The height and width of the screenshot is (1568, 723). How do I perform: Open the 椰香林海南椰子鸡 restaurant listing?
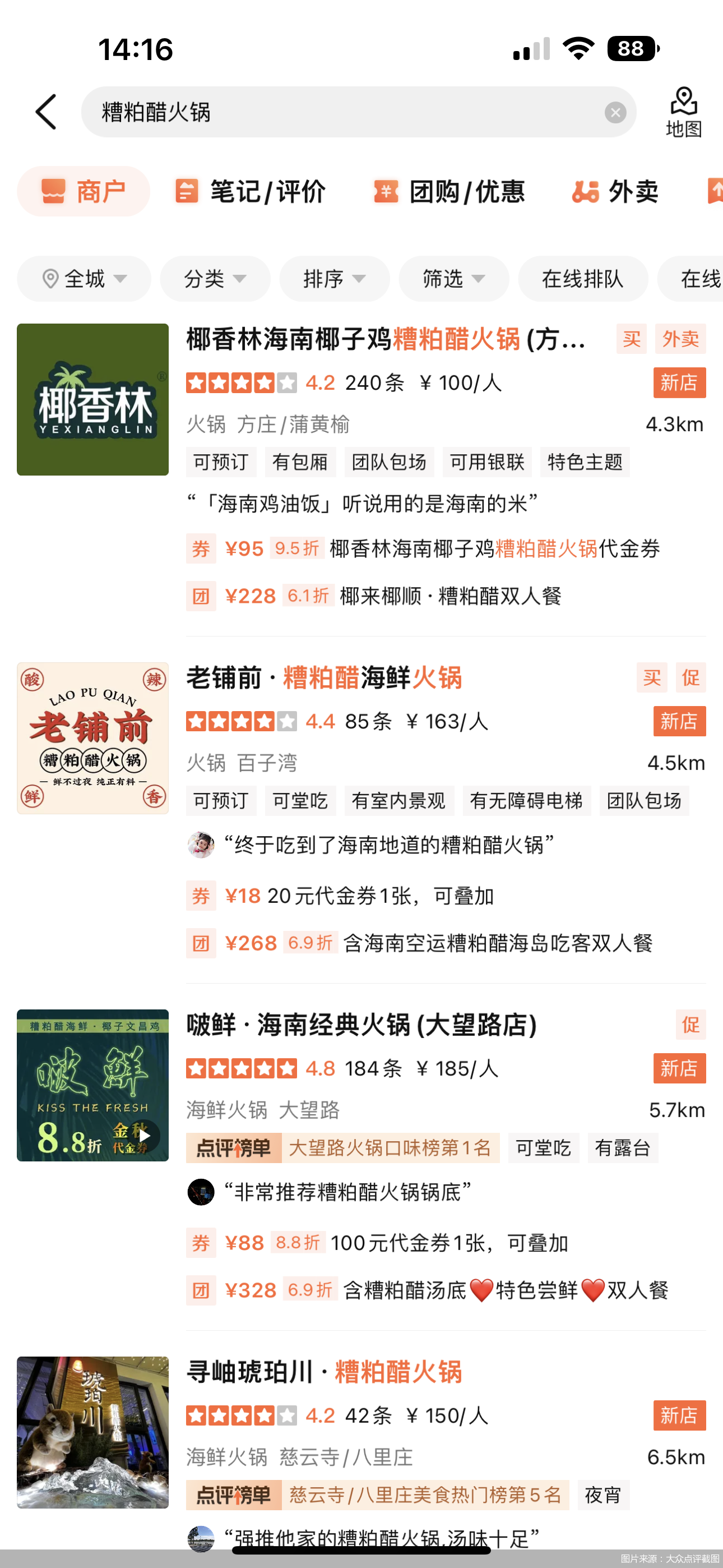tap(384, 339)
